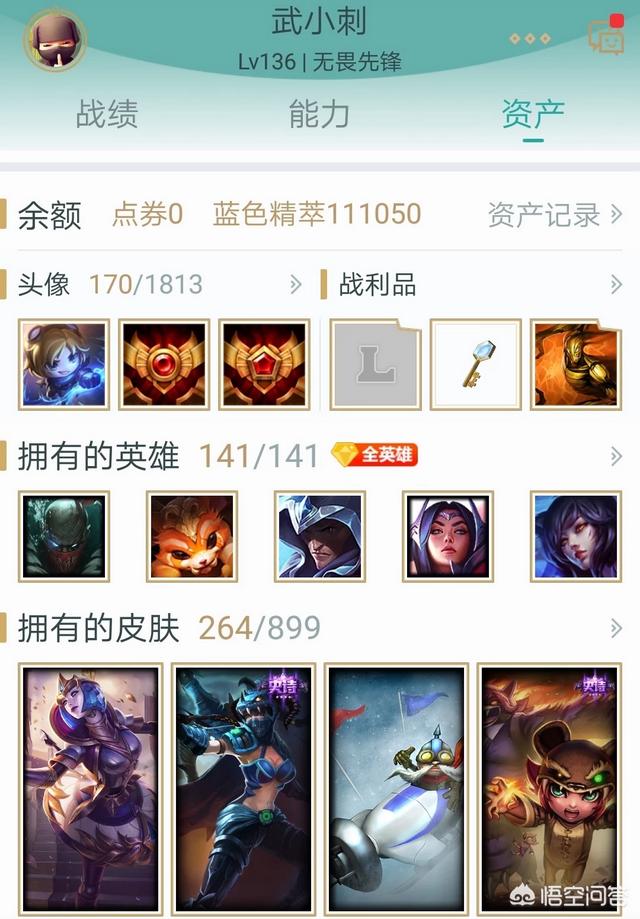Open the 全英雄 all-heroes badge
Image resolution: width=640 pixels, height=919 pixels.
pyautogui.click(x=374, y=456)
